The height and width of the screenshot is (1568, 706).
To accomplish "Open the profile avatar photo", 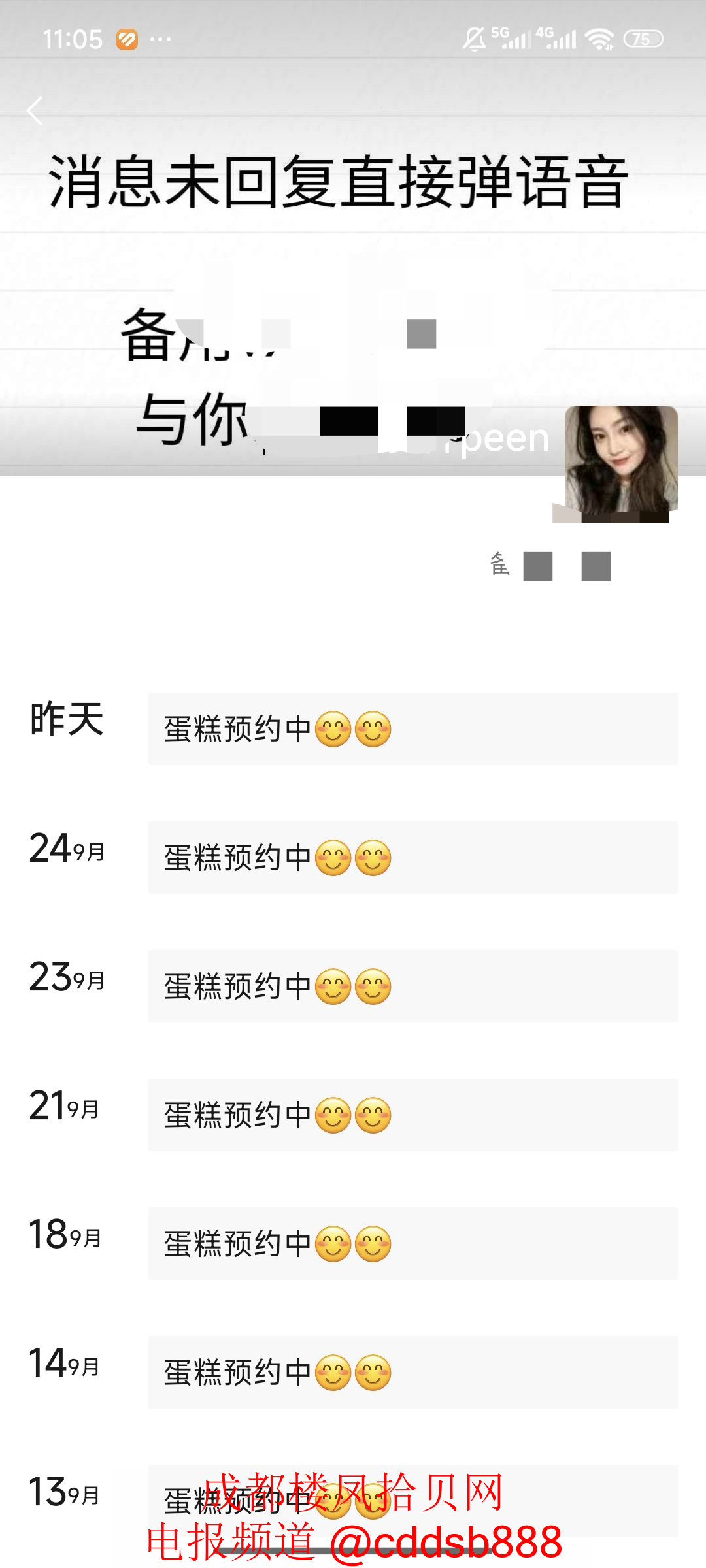I will pos(620,459).
